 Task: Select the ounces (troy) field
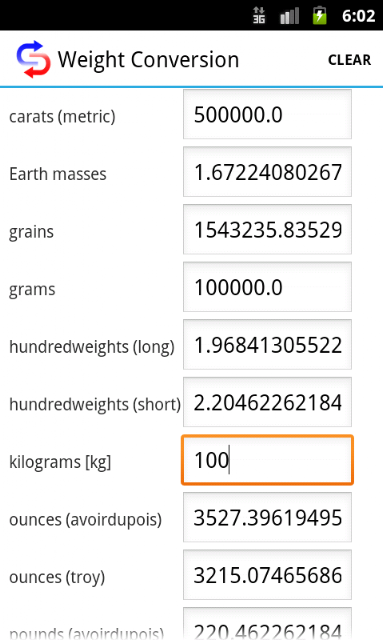point(267,575)
